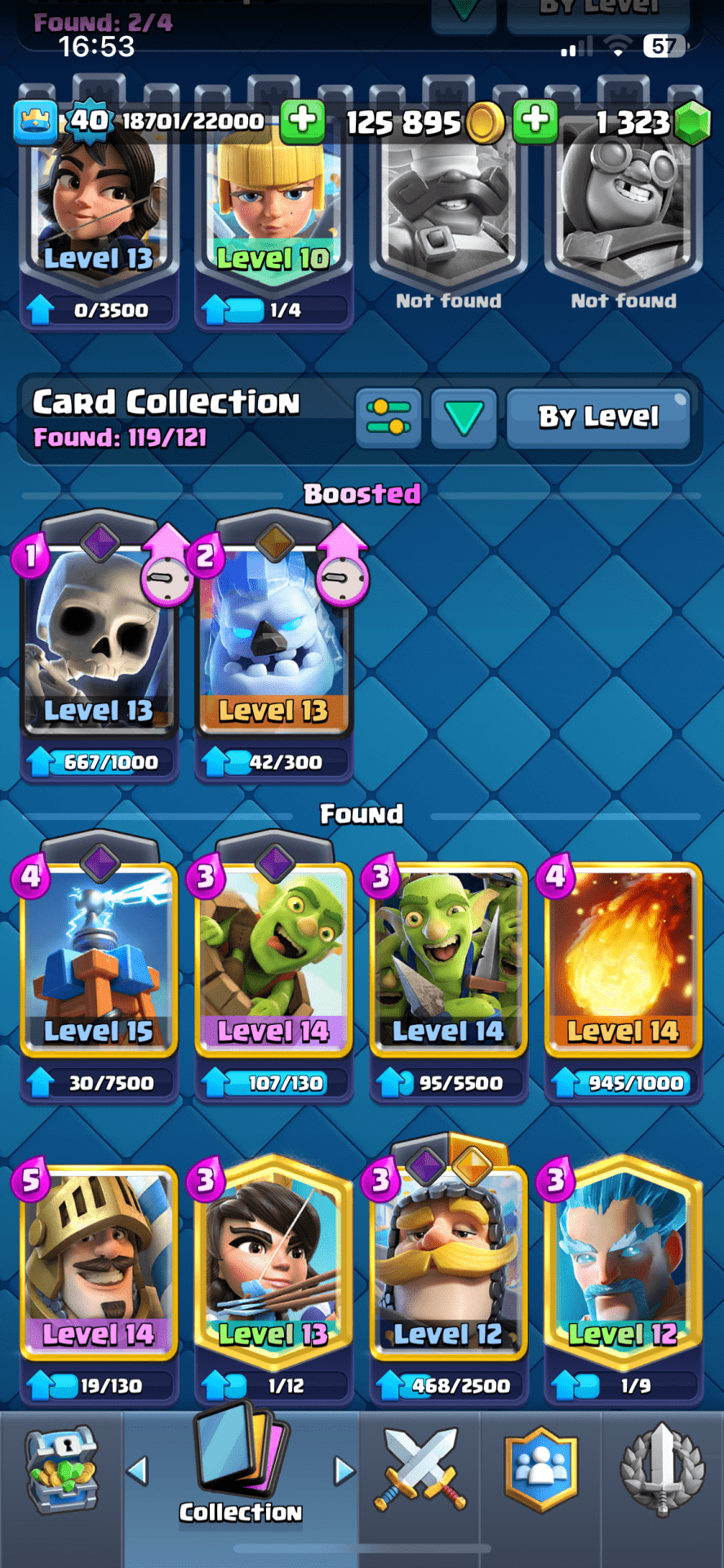Tap the green plus to buy gold
Viewport: 724px width, 1568px height.
click(535, 120)
